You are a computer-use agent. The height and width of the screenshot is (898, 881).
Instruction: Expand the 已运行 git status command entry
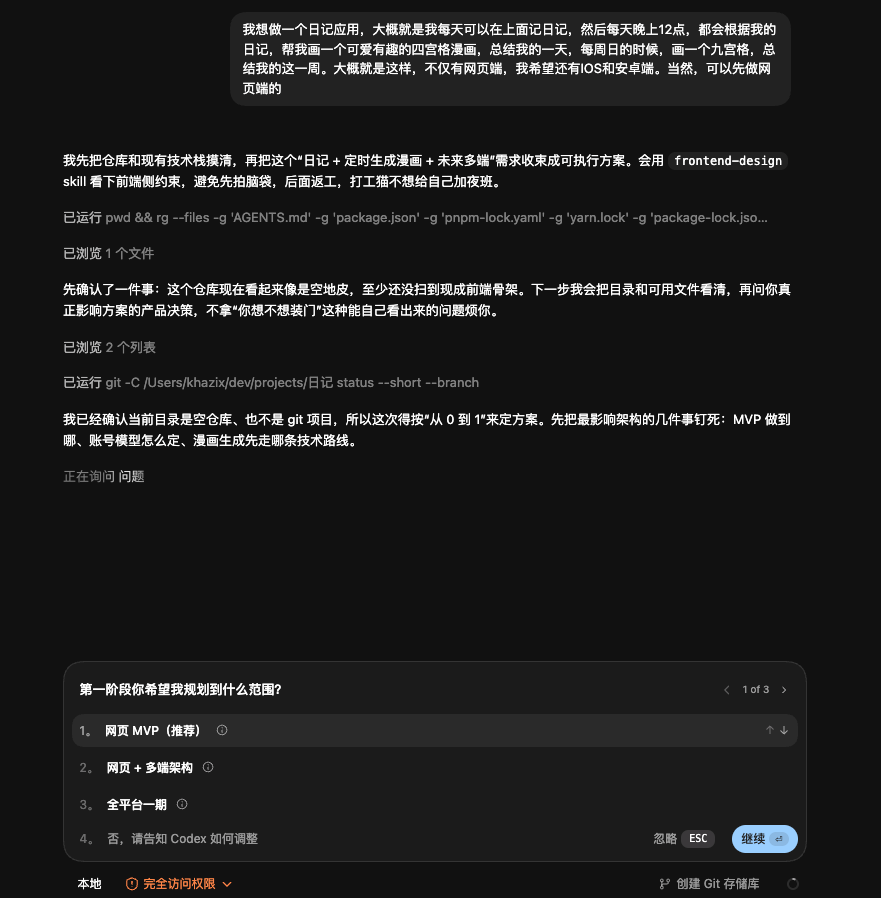click(x=270, y=382)
